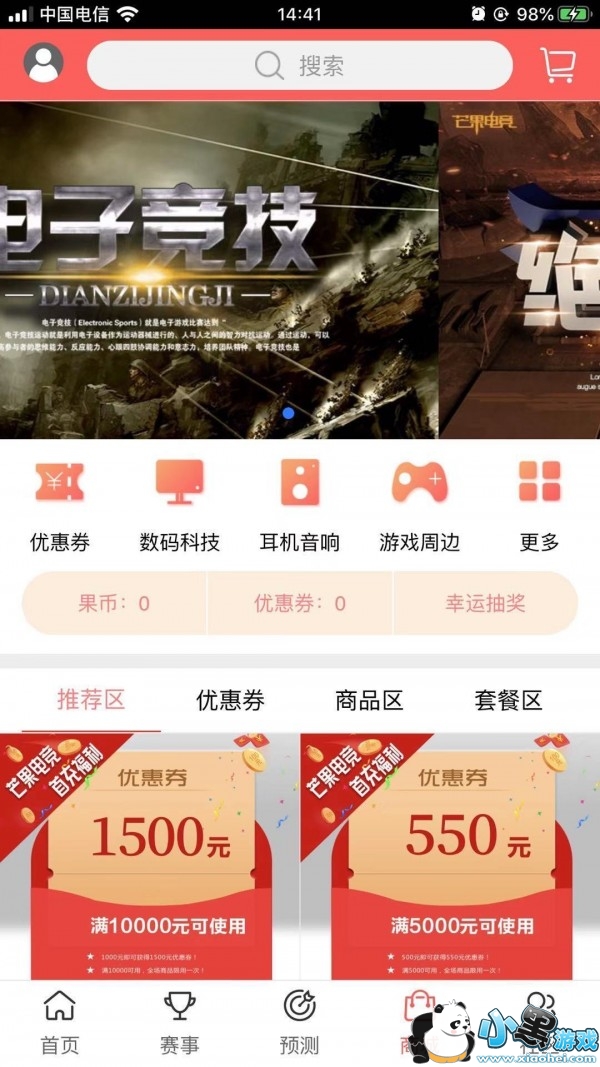Tap the 搜索 search box
The image size is (600, 1067).
[299, 65]
